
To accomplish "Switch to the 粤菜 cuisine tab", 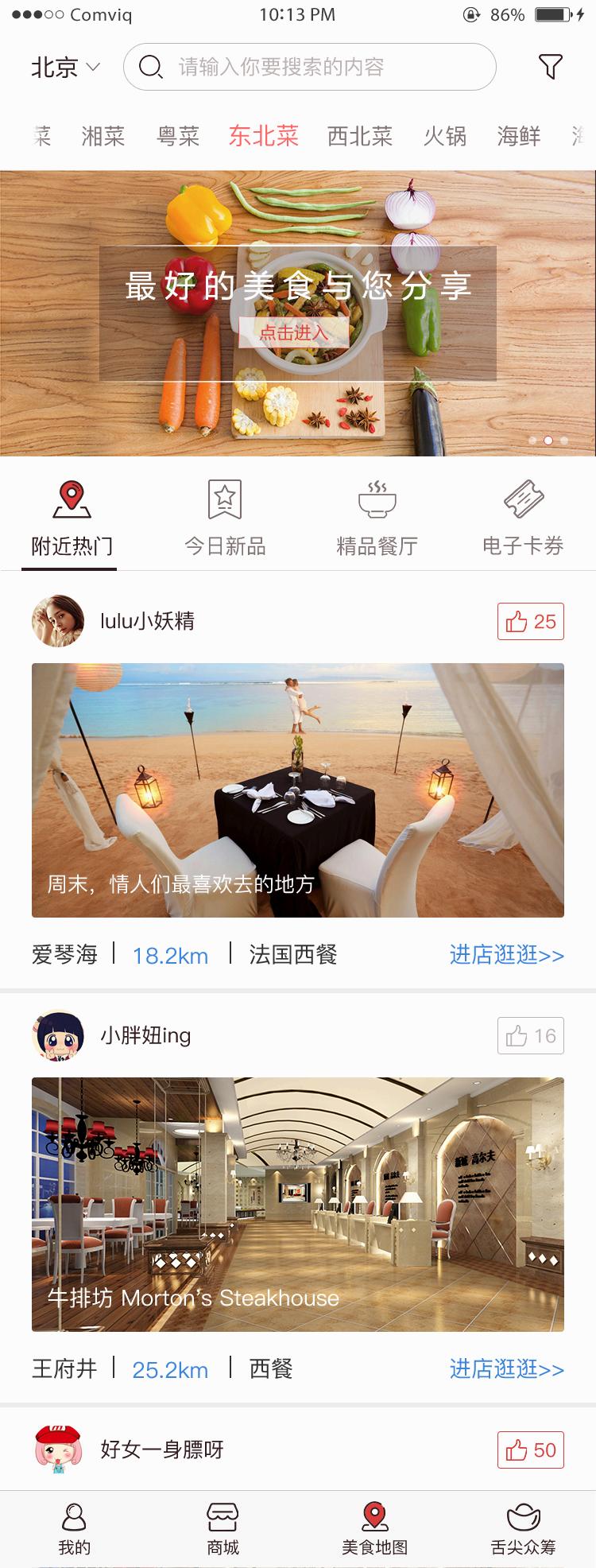I will tap(178, 136).
